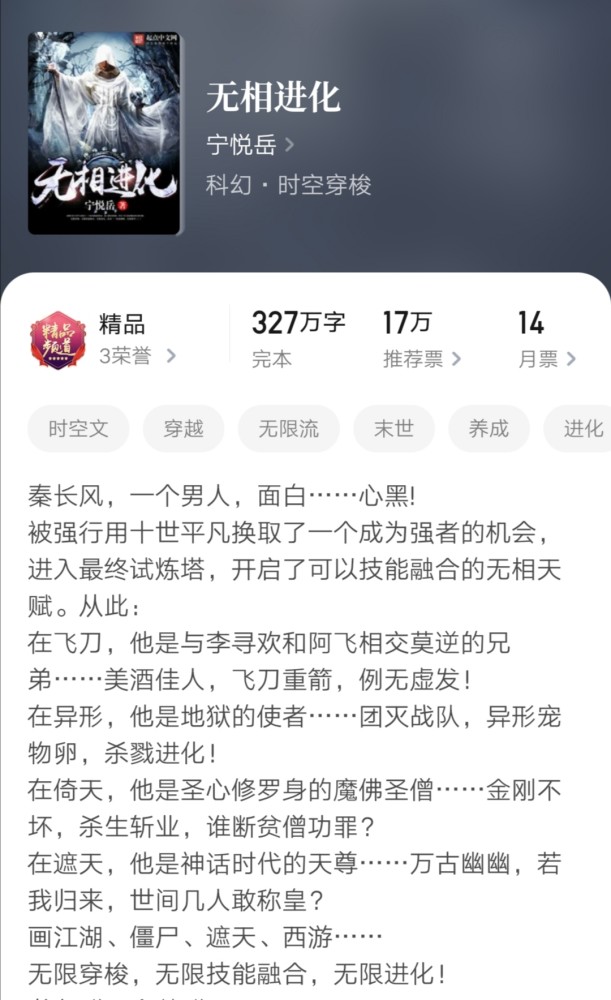The height and width of the screenshot is (1000, 611).
Task: Select the 无限流 tag chip
Action: coord(288,429)
